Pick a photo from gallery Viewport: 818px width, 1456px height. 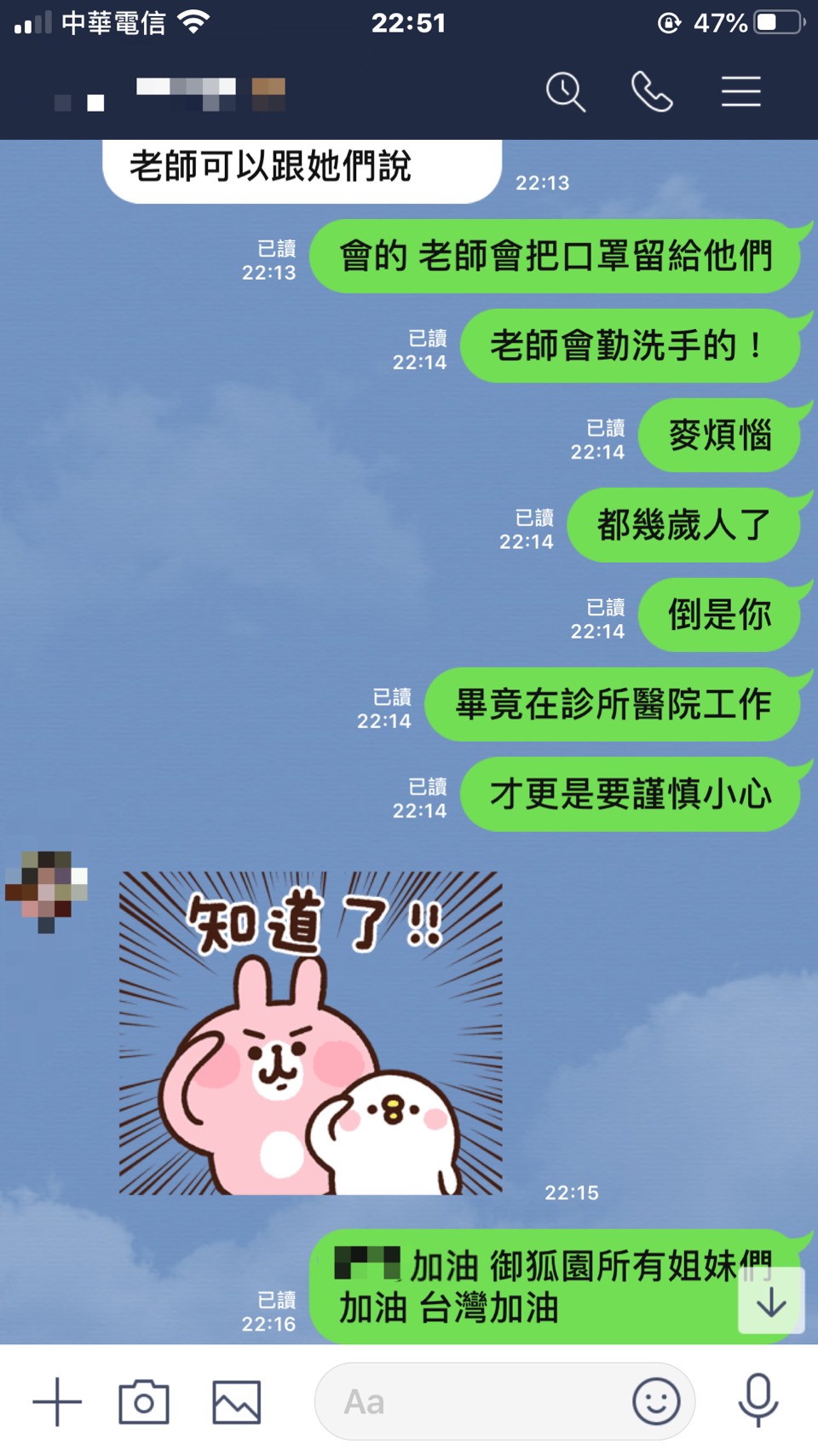[236, 1401]
